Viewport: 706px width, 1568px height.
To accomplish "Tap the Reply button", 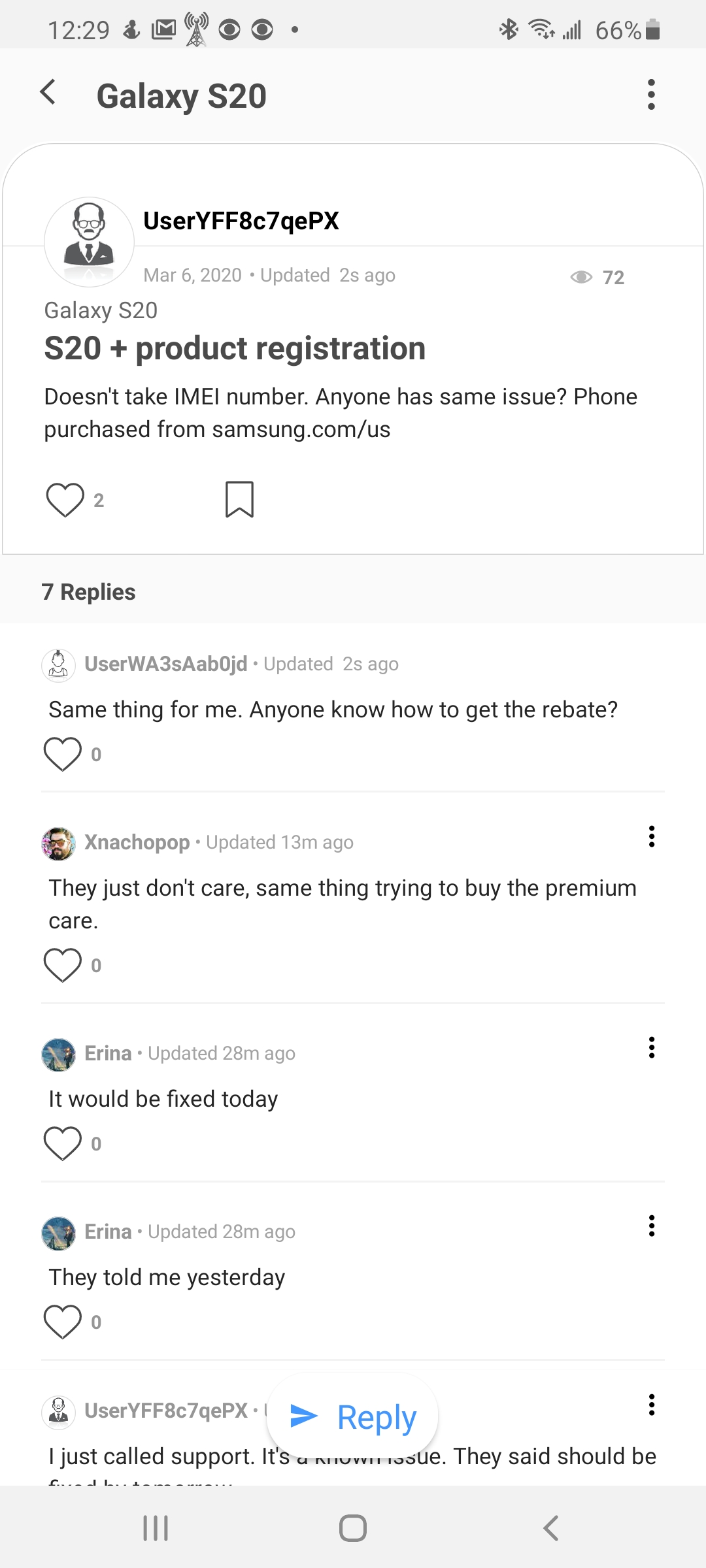I will [352, 1416].
